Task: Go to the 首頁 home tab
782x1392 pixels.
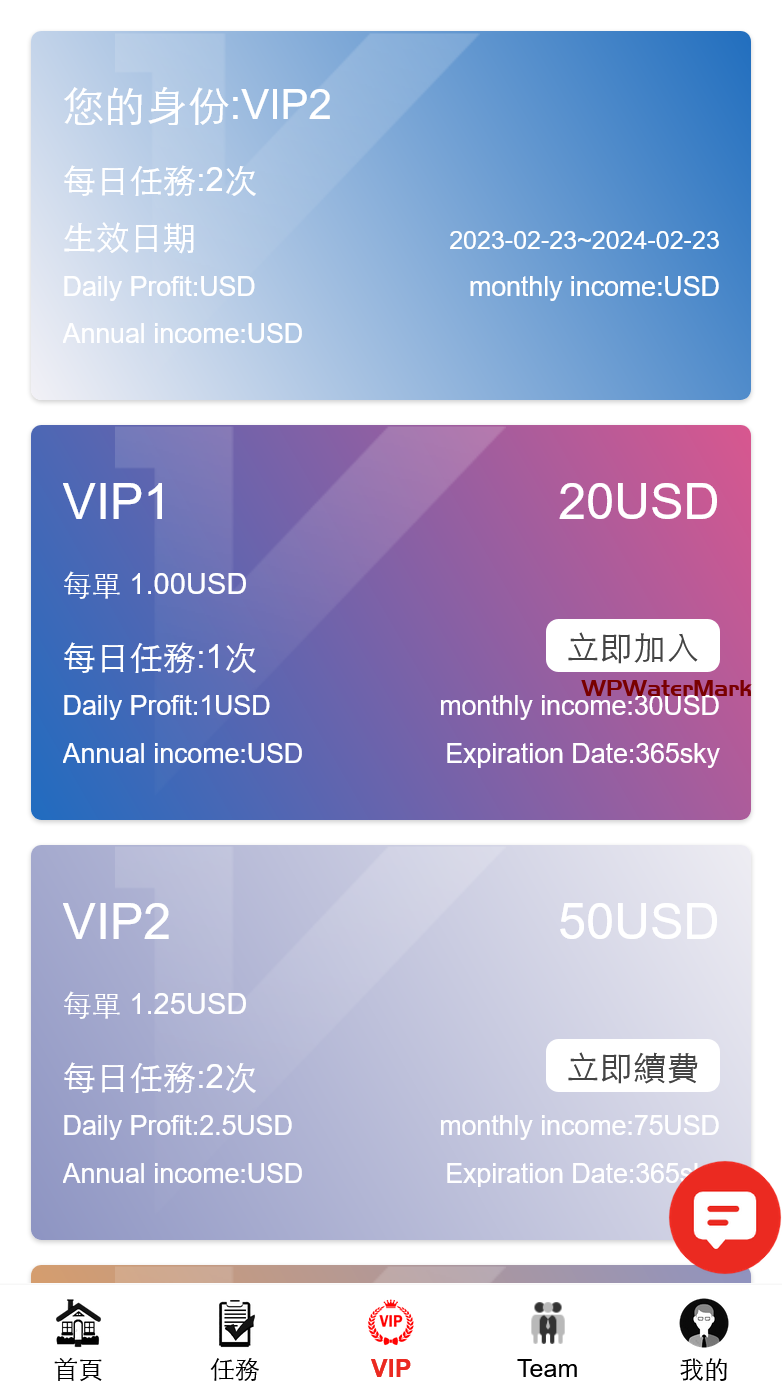Action: [x=78, y=1338]
